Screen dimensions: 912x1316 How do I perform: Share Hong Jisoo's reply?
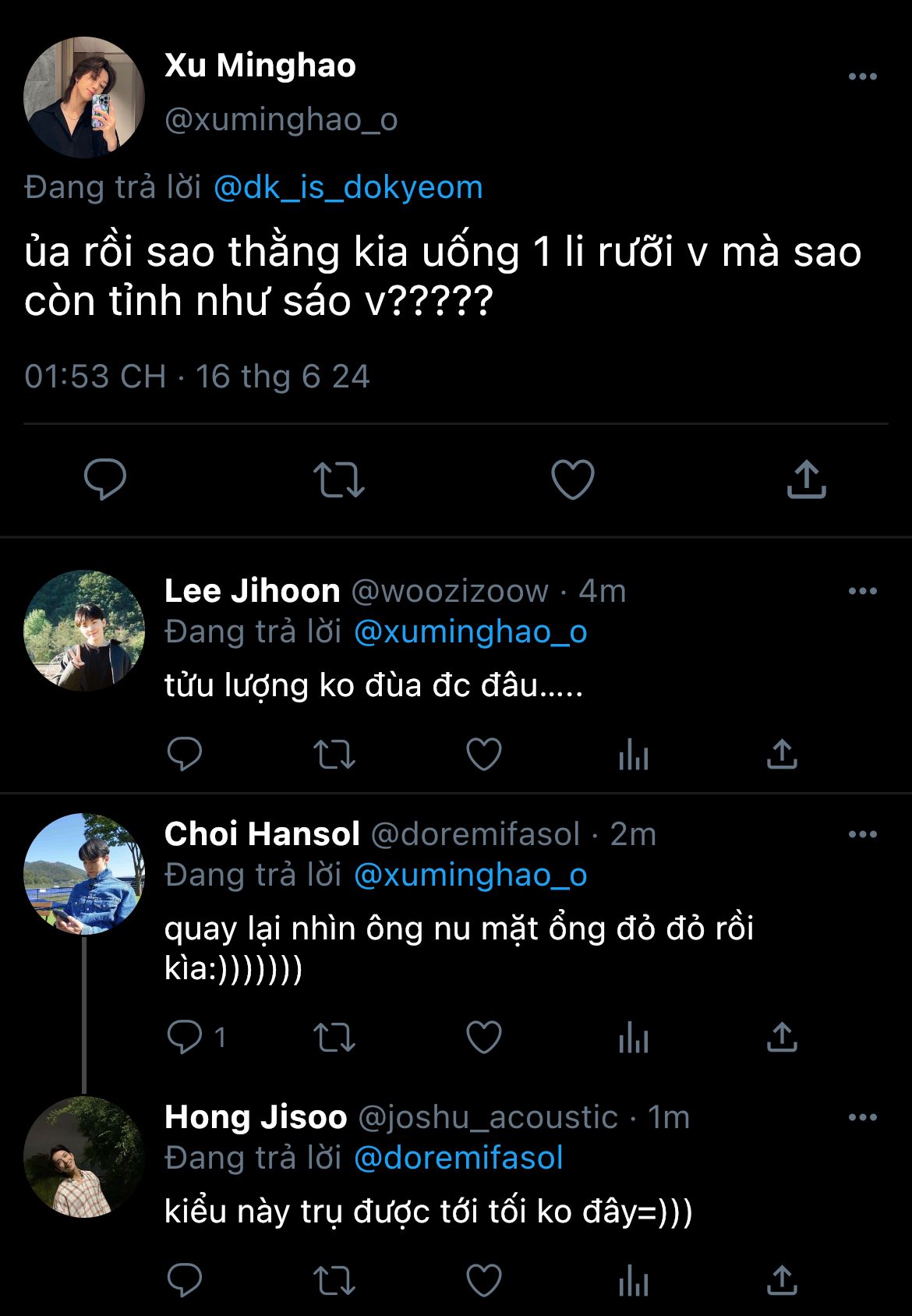click(x=782, y=1280)
